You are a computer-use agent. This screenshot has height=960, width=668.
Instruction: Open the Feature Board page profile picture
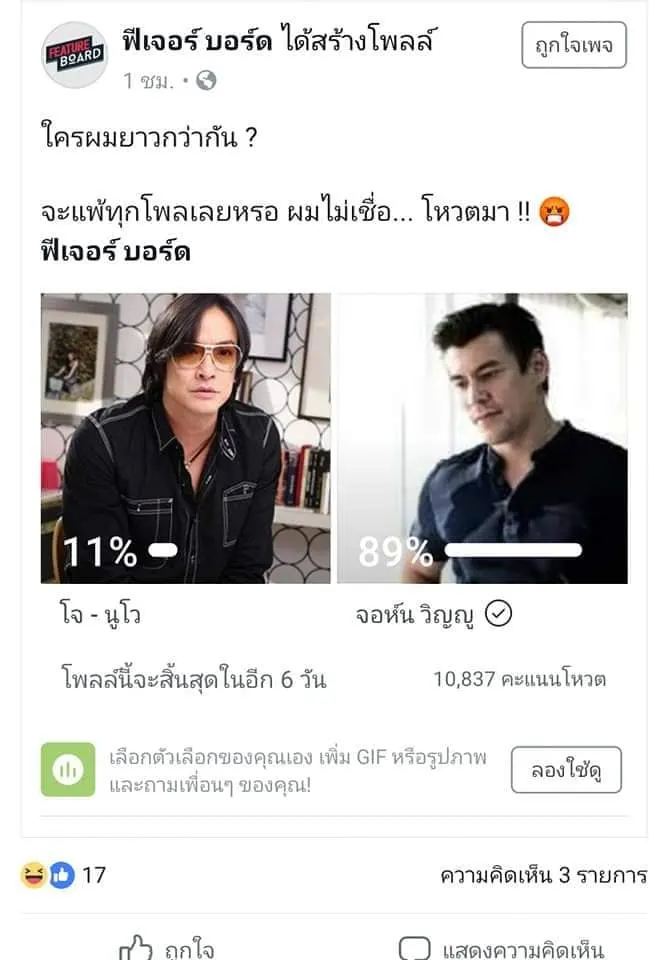[x=74, y=54]
